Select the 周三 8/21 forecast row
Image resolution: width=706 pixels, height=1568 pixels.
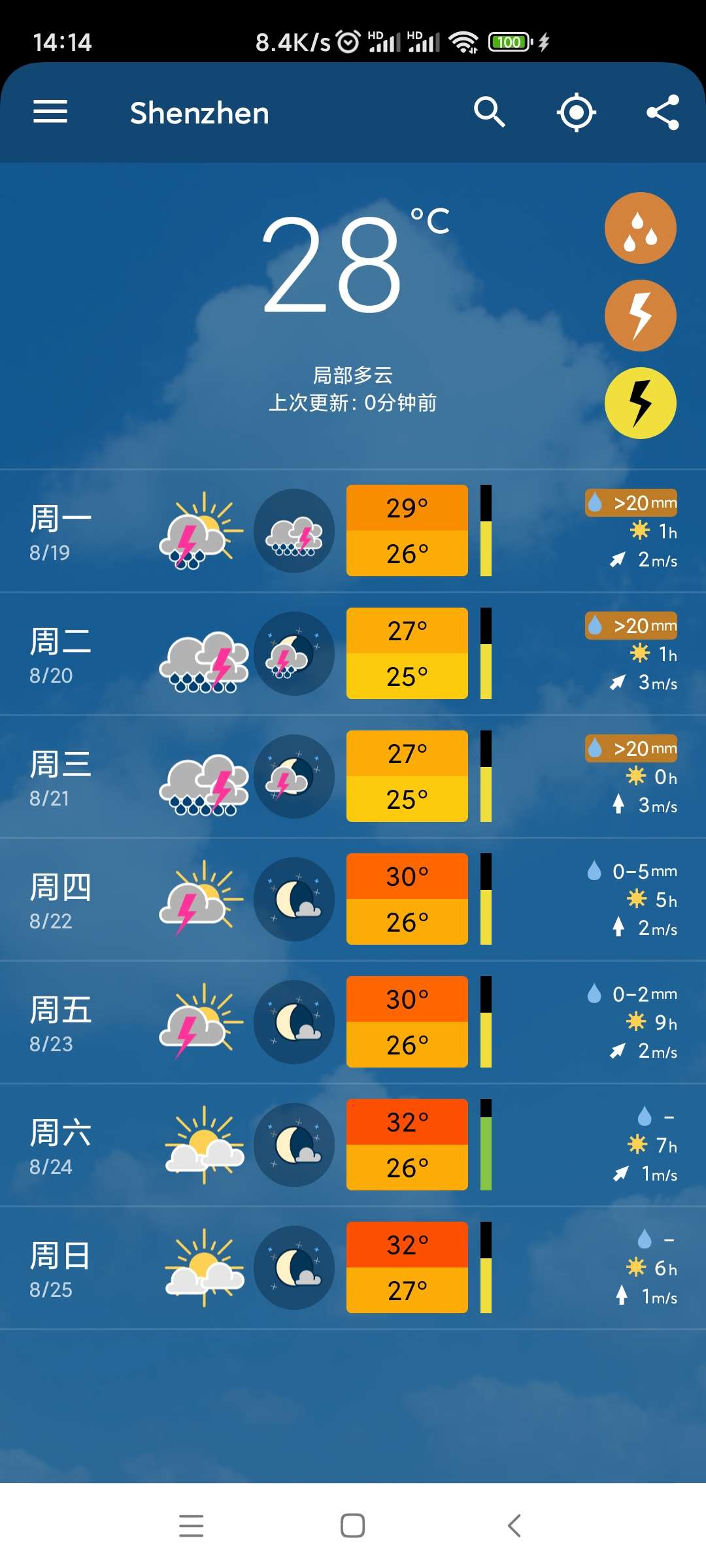(x=353, y=776)
